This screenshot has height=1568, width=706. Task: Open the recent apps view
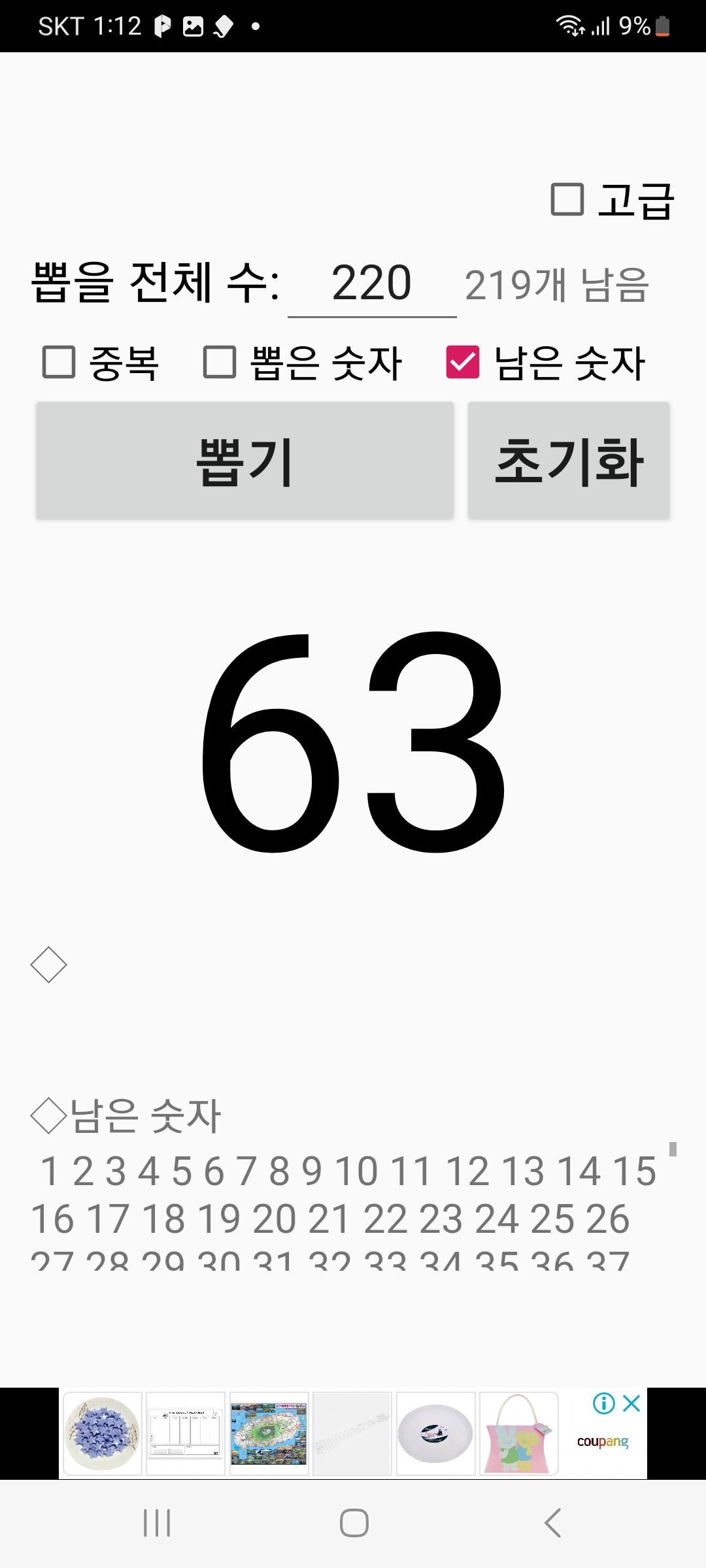157,1523
